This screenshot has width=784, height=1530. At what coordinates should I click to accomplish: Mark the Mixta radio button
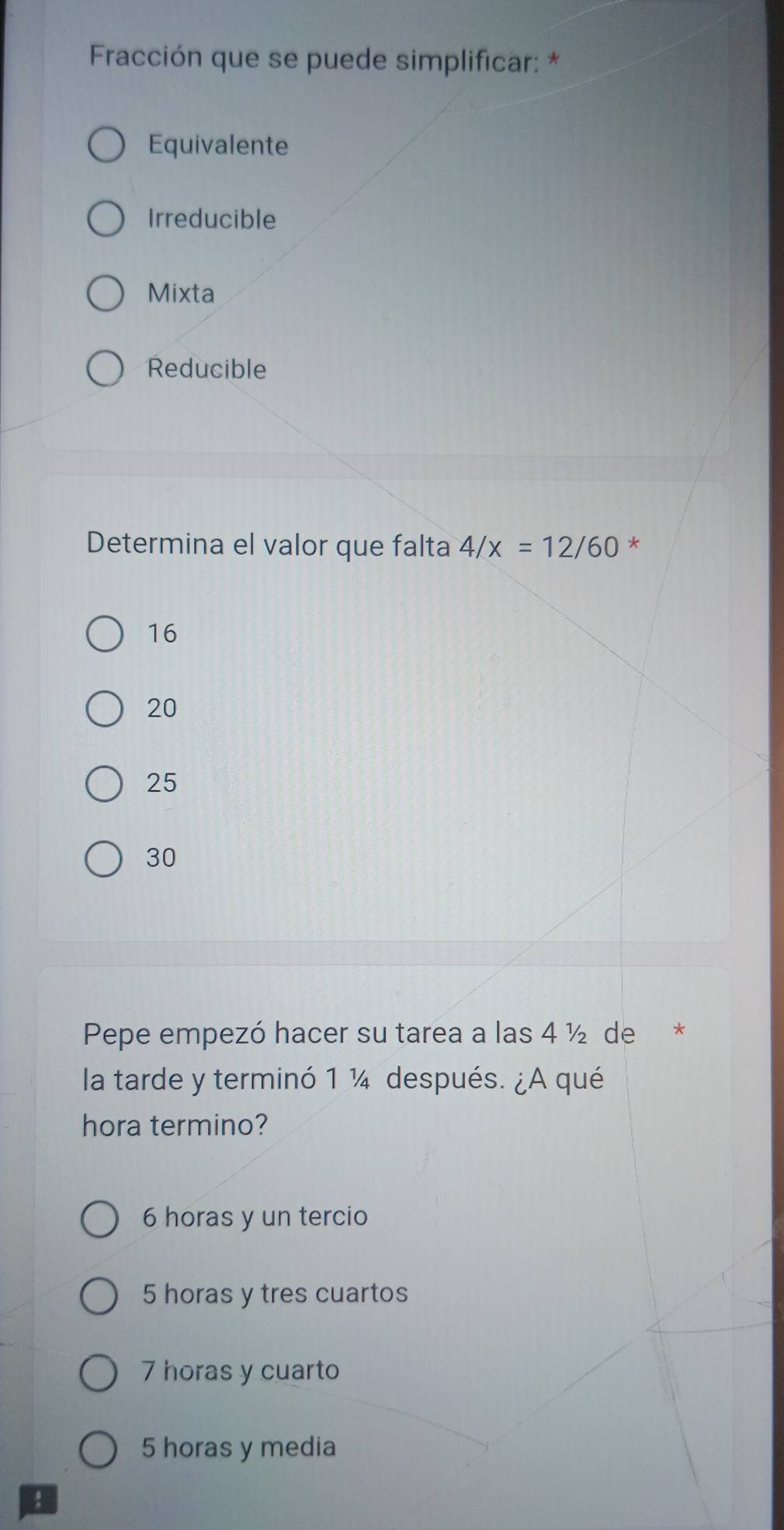pos(105,294)
